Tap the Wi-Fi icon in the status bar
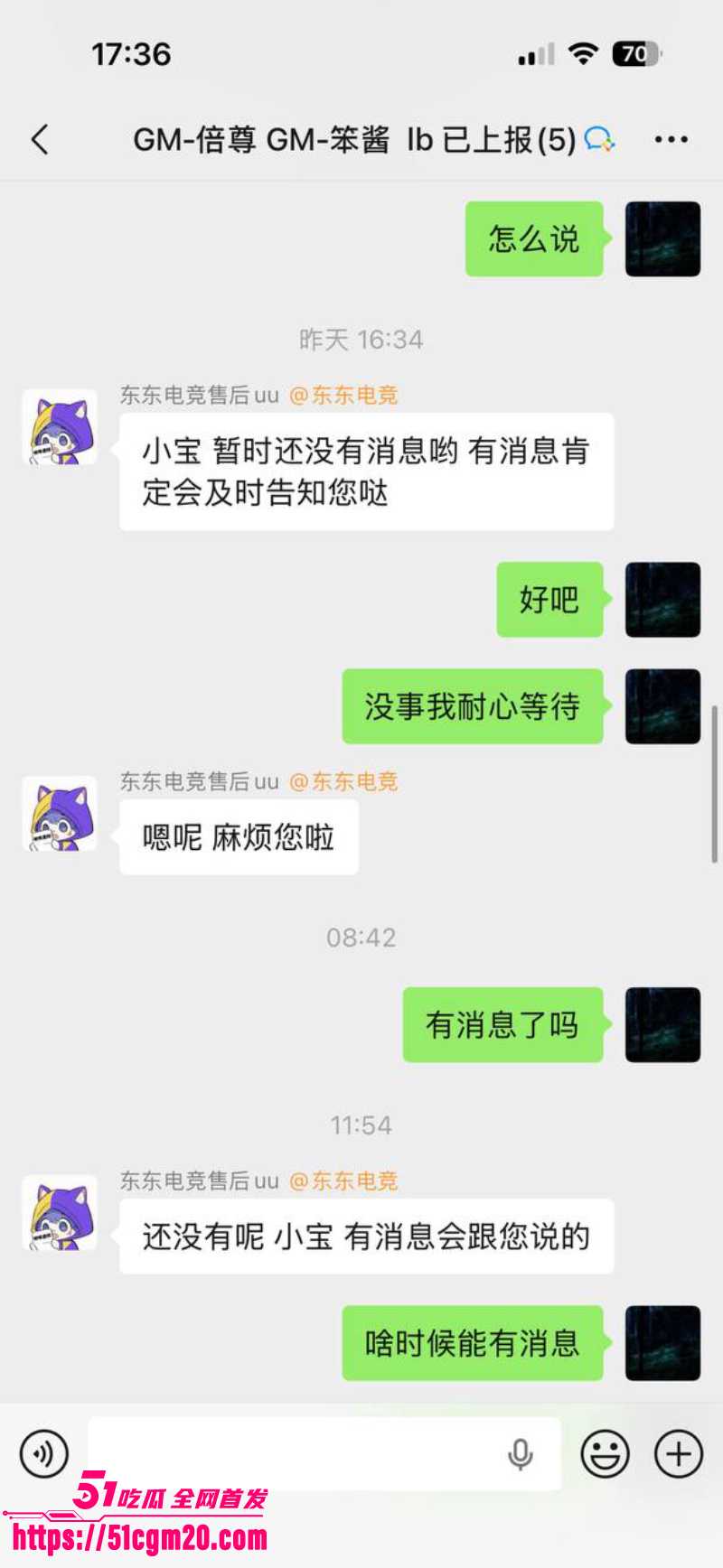Screen dimensions: 723x1568 [583, 54]
